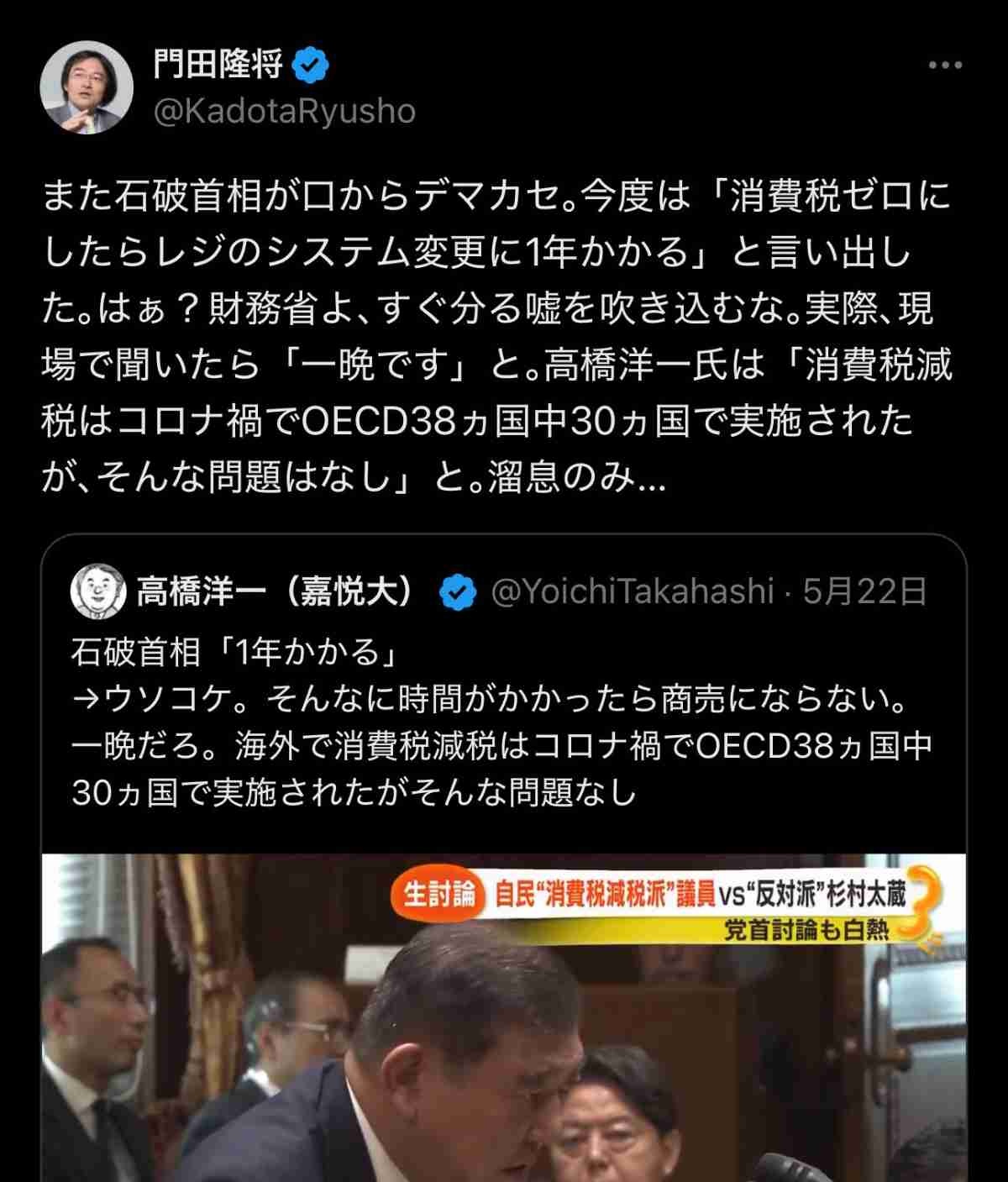Open the @KadotaRyusho profile handle
Viewport: 1008px width, 1182px height.
click(x=284, y=111)
